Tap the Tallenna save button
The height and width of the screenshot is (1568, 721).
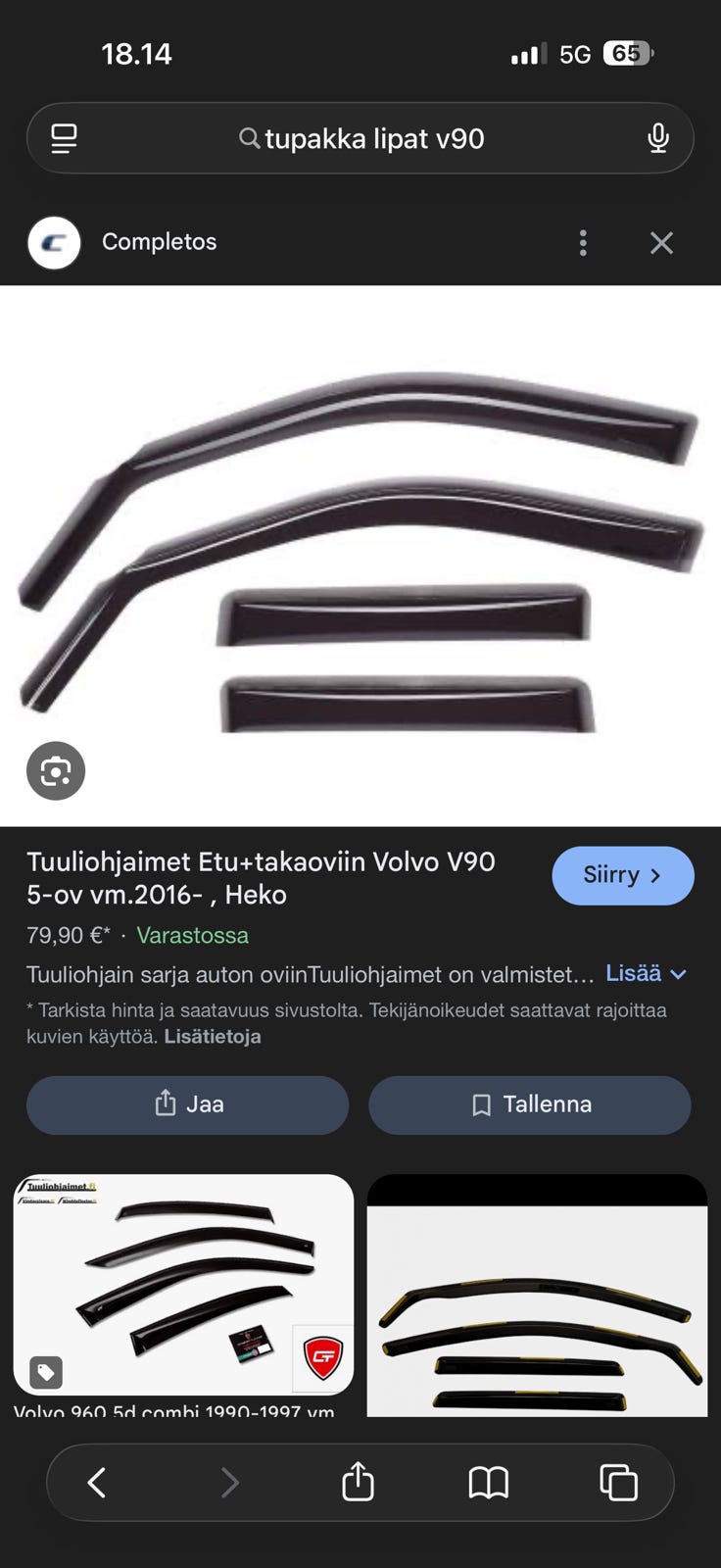pos(530,1103)
